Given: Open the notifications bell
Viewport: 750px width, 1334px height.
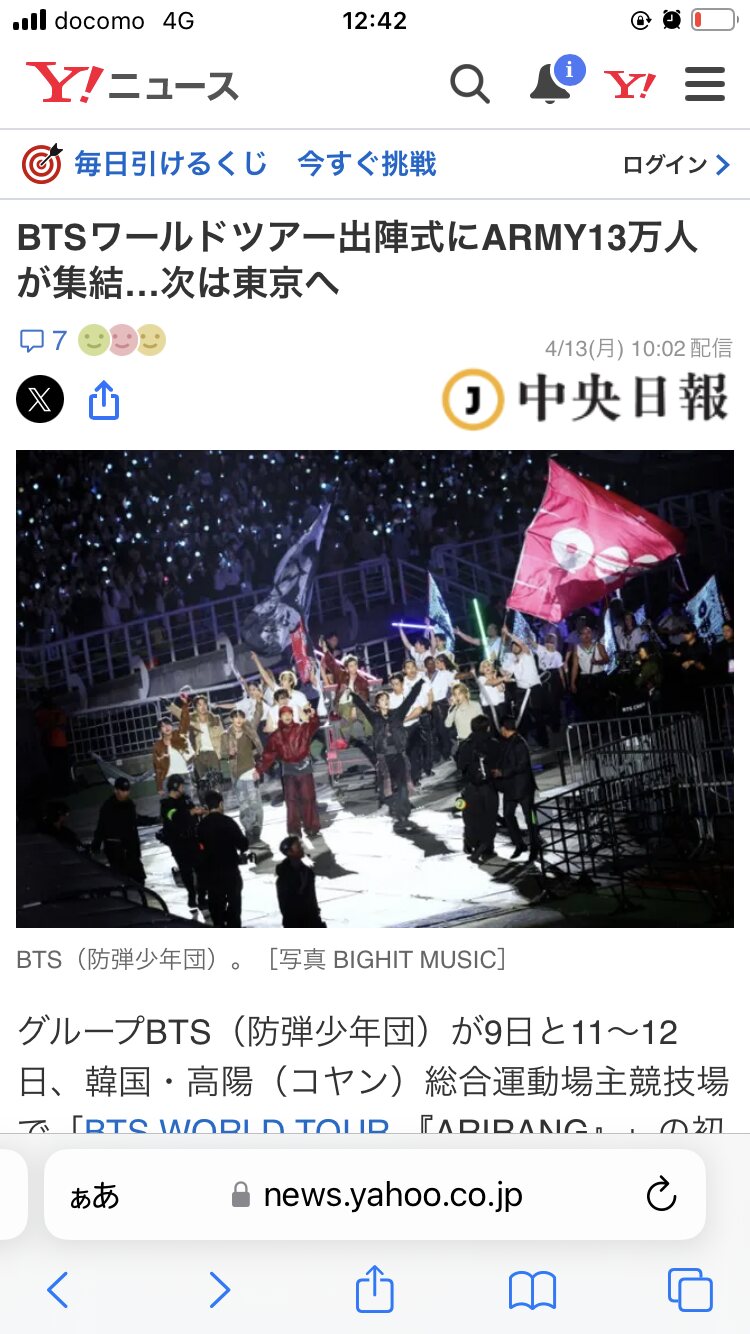Looking at the screenshot, I should point(551,82).
